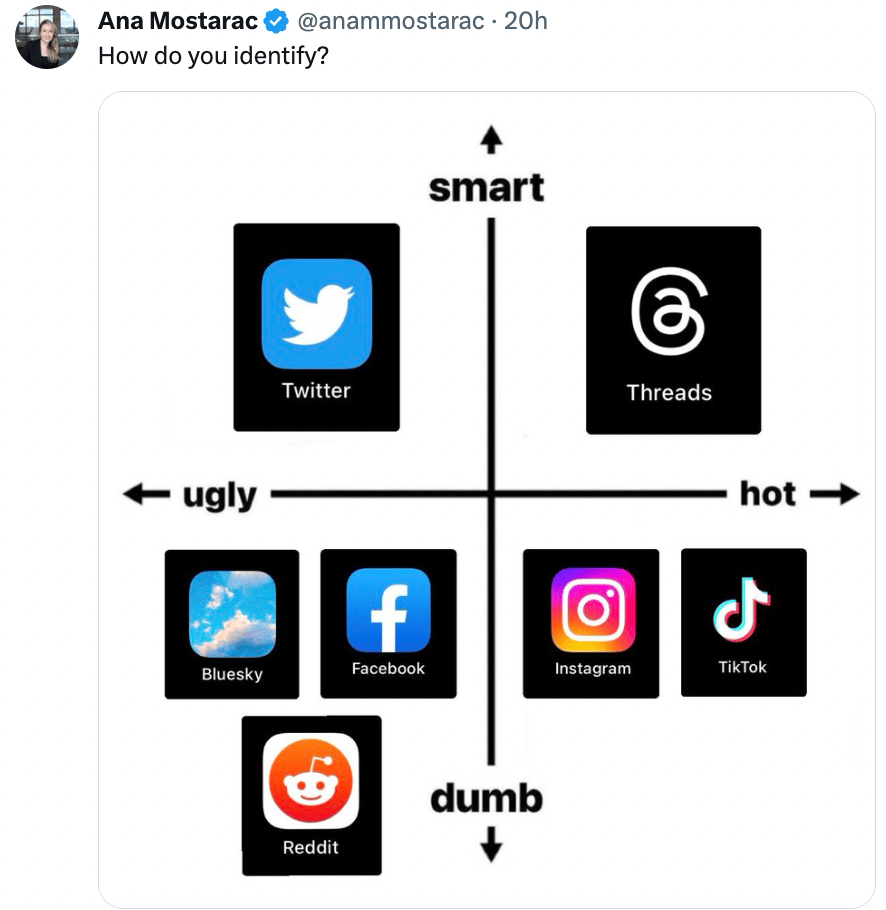Open Ana Mostarac's profile picture
886x910 pixels.
point(47,37)
